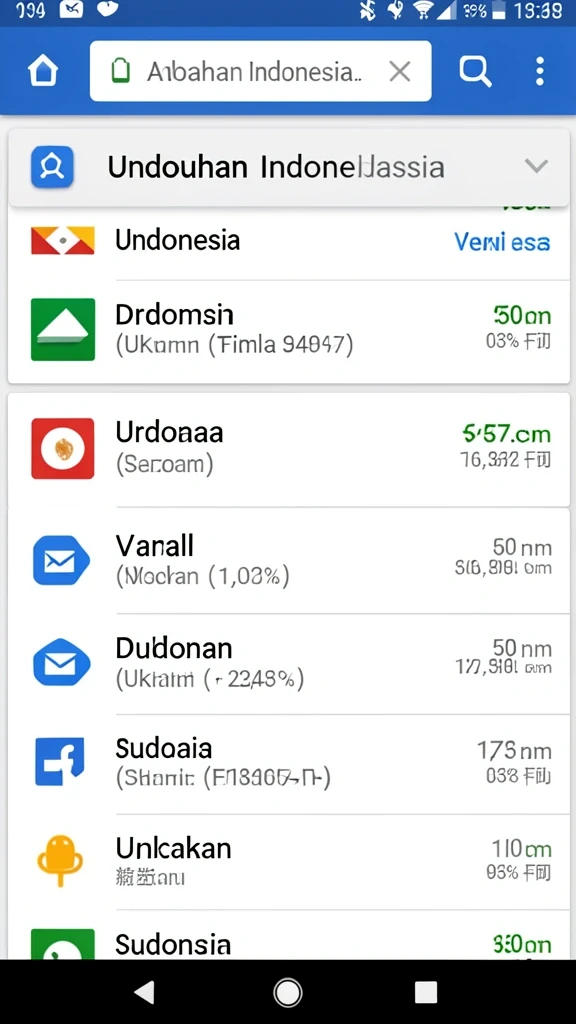The height and width of the screenshot is (1024, 576).
Task: Select the Unlcakan entry
Action: 289,861
